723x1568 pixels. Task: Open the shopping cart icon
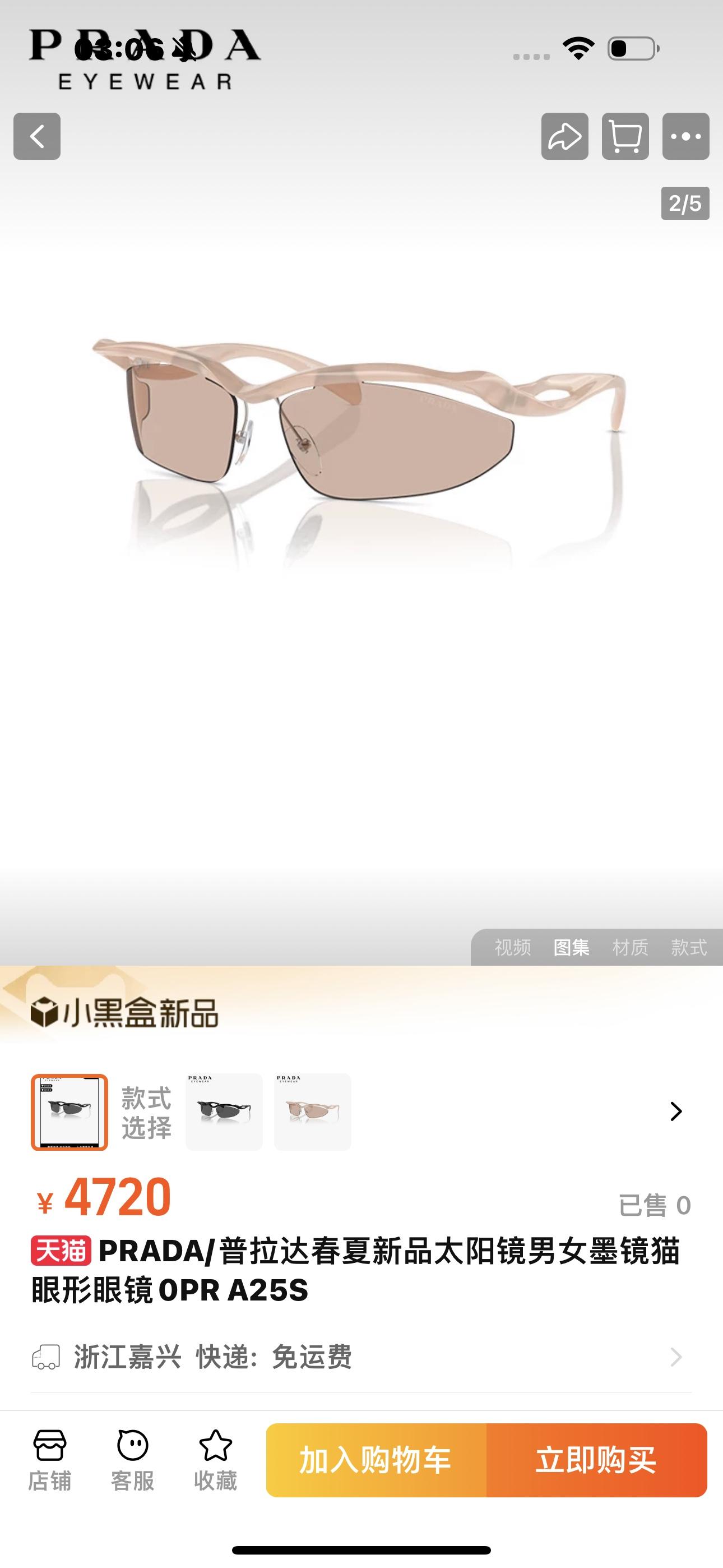coord(625,136)
